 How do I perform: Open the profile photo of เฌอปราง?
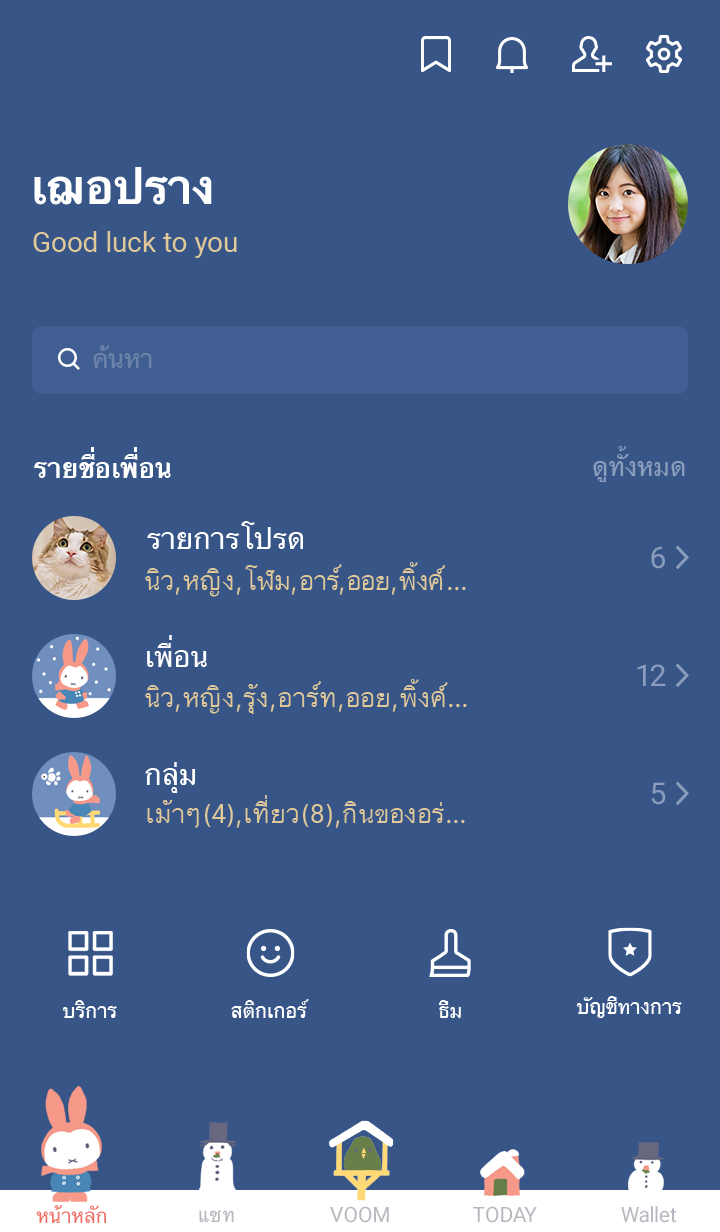[x=628, y=204]
